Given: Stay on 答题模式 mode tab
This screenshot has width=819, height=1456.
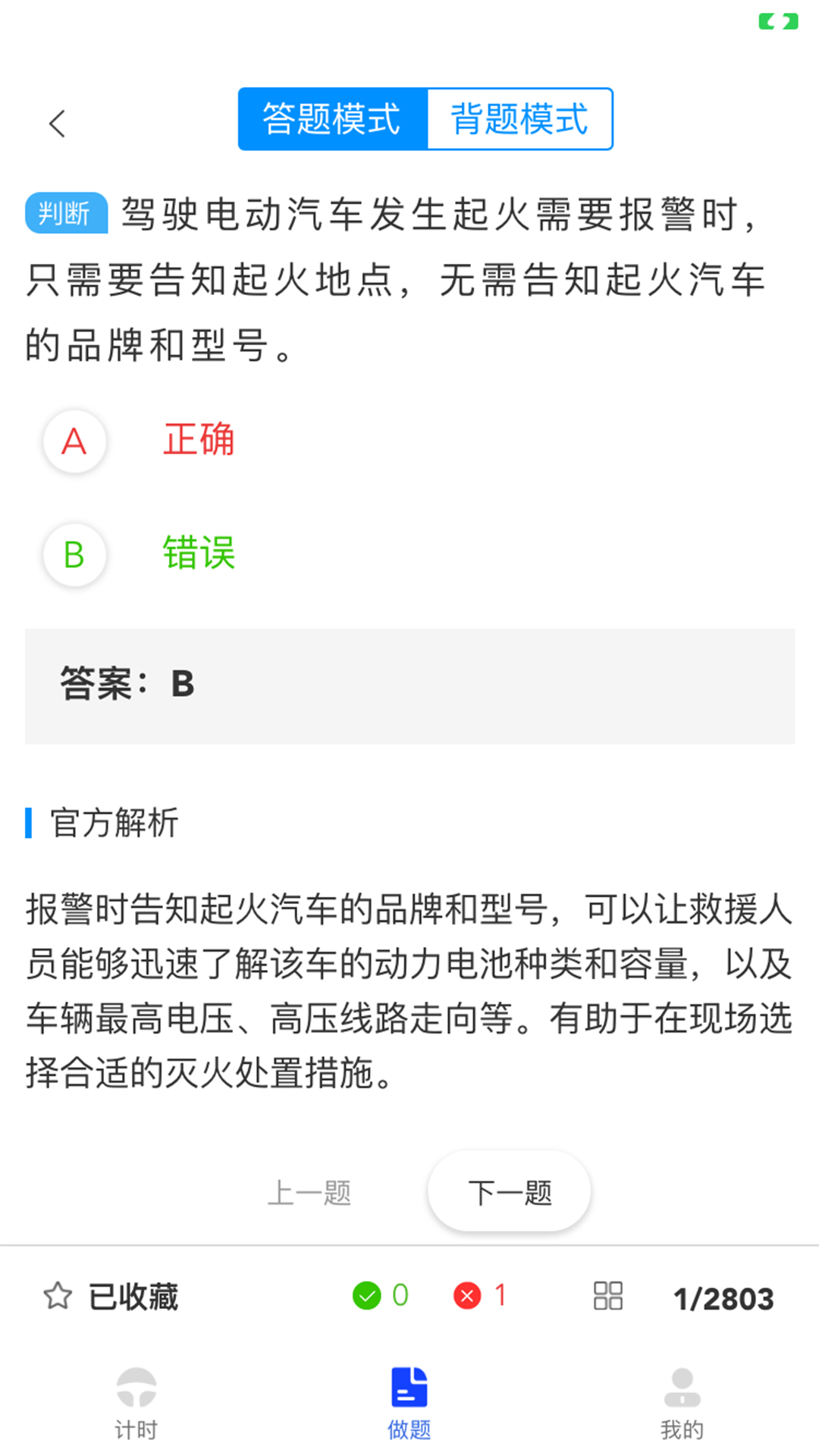Looking at the screenshot, I should [331, 118].
